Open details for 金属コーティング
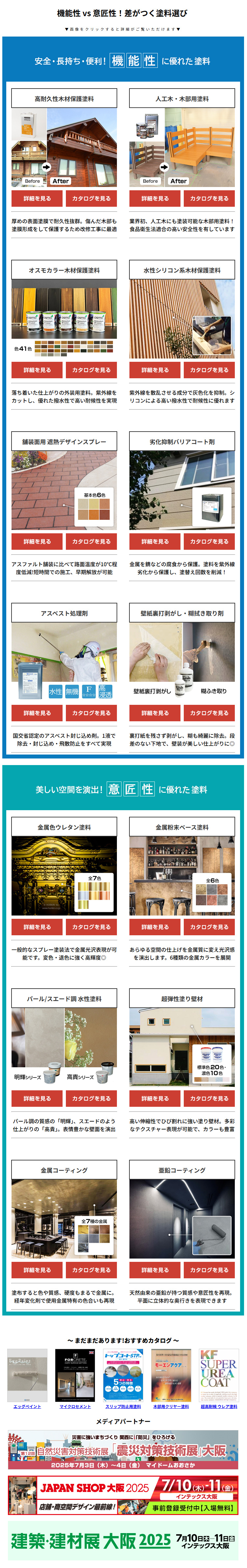Viewport: 247px width, 1568px height. (x=37, y=1270)
